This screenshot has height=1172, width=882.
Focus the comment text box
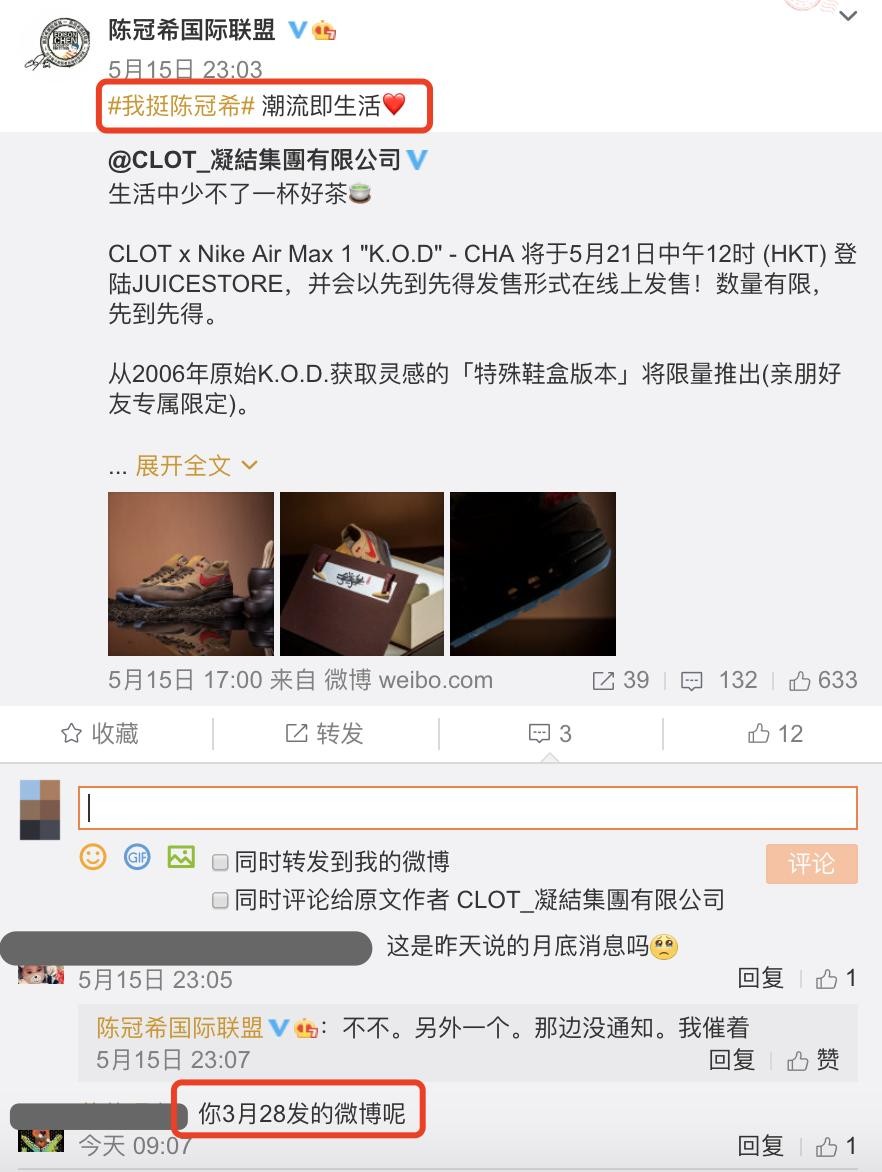[x=467, y=808]
